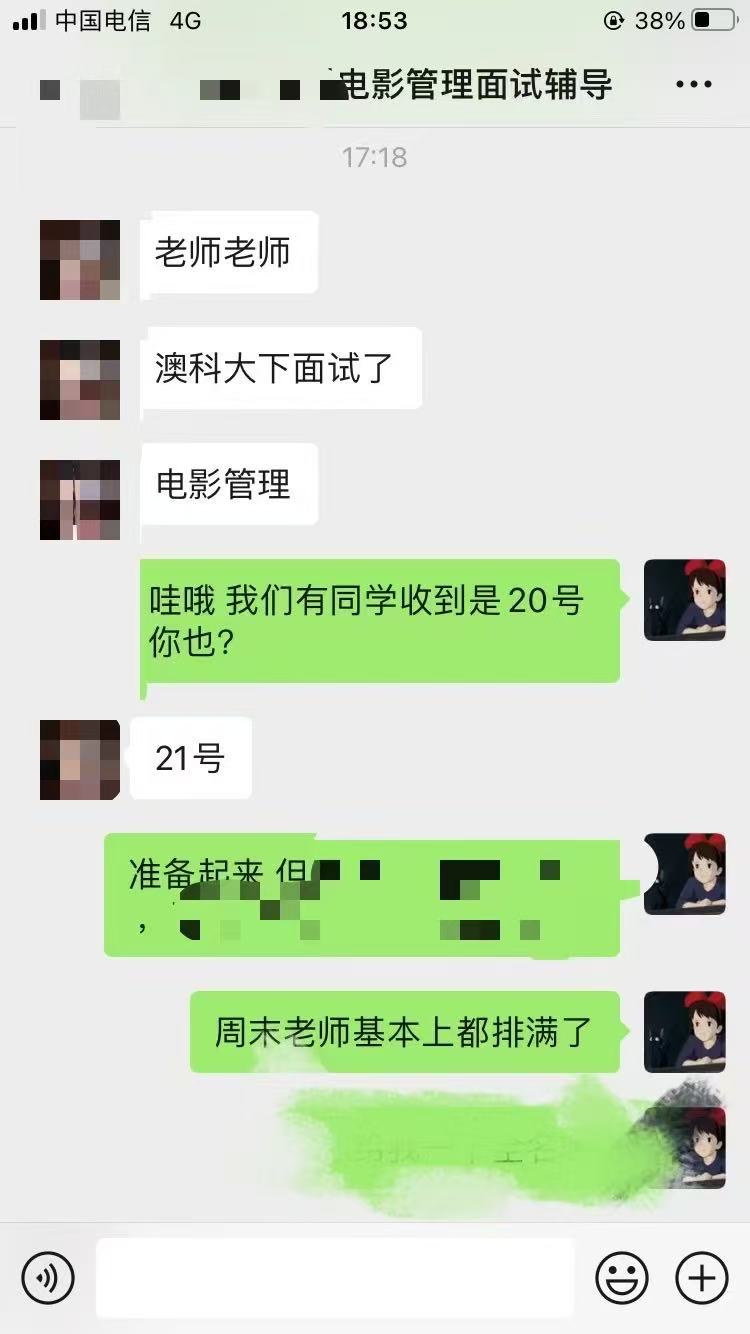Open the chat's three-dot more menu

[693, 85]
